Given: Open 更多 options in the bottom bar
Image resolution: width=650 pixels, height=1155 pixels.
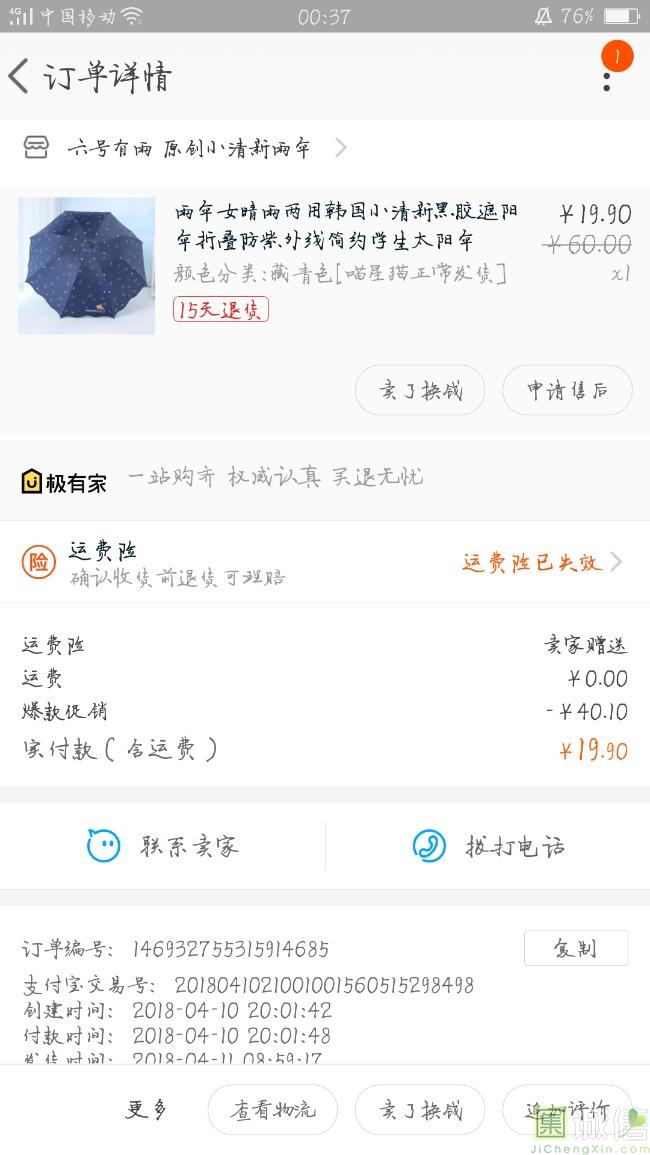Looking at the screenshot, I should click(x=147, y=1109).
